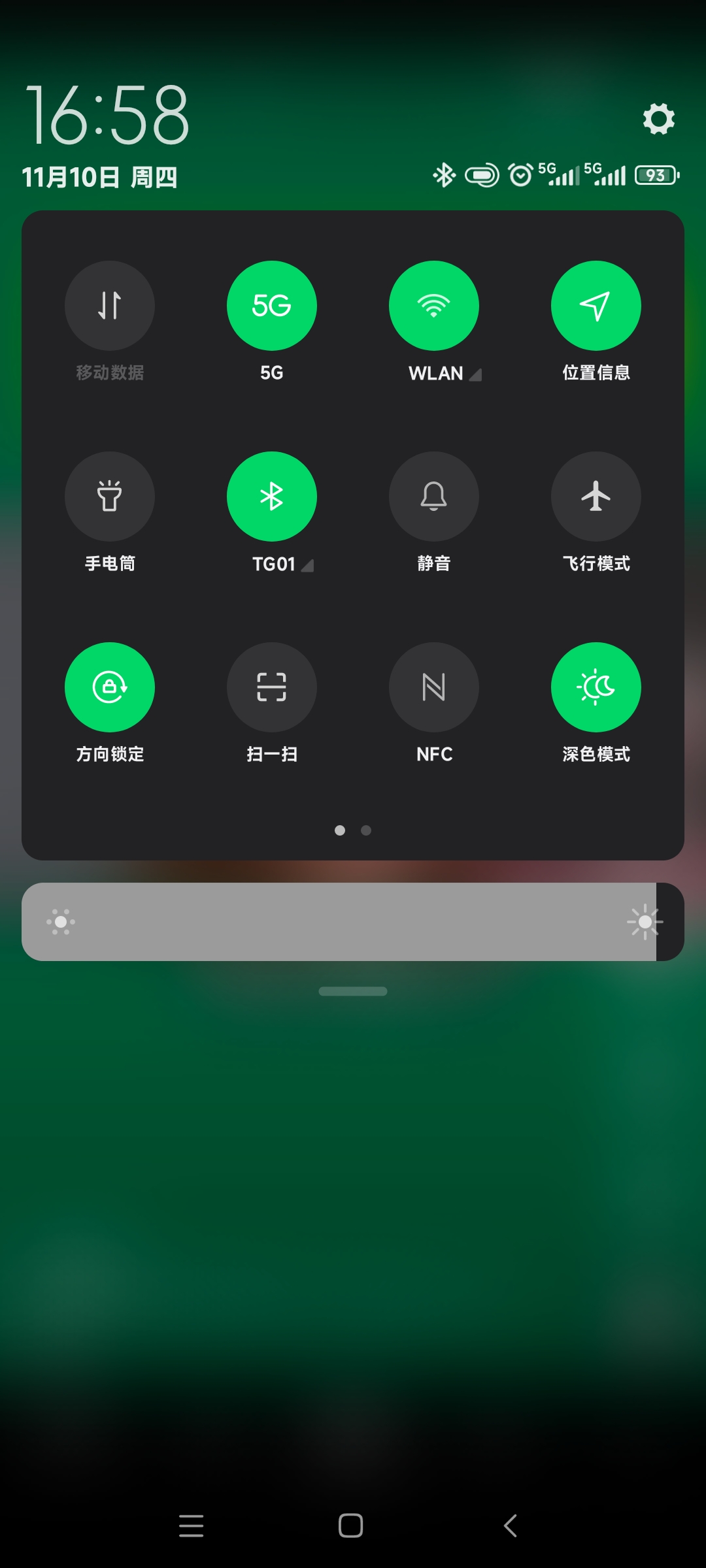Enable the NFC toggle

(434, 687)
